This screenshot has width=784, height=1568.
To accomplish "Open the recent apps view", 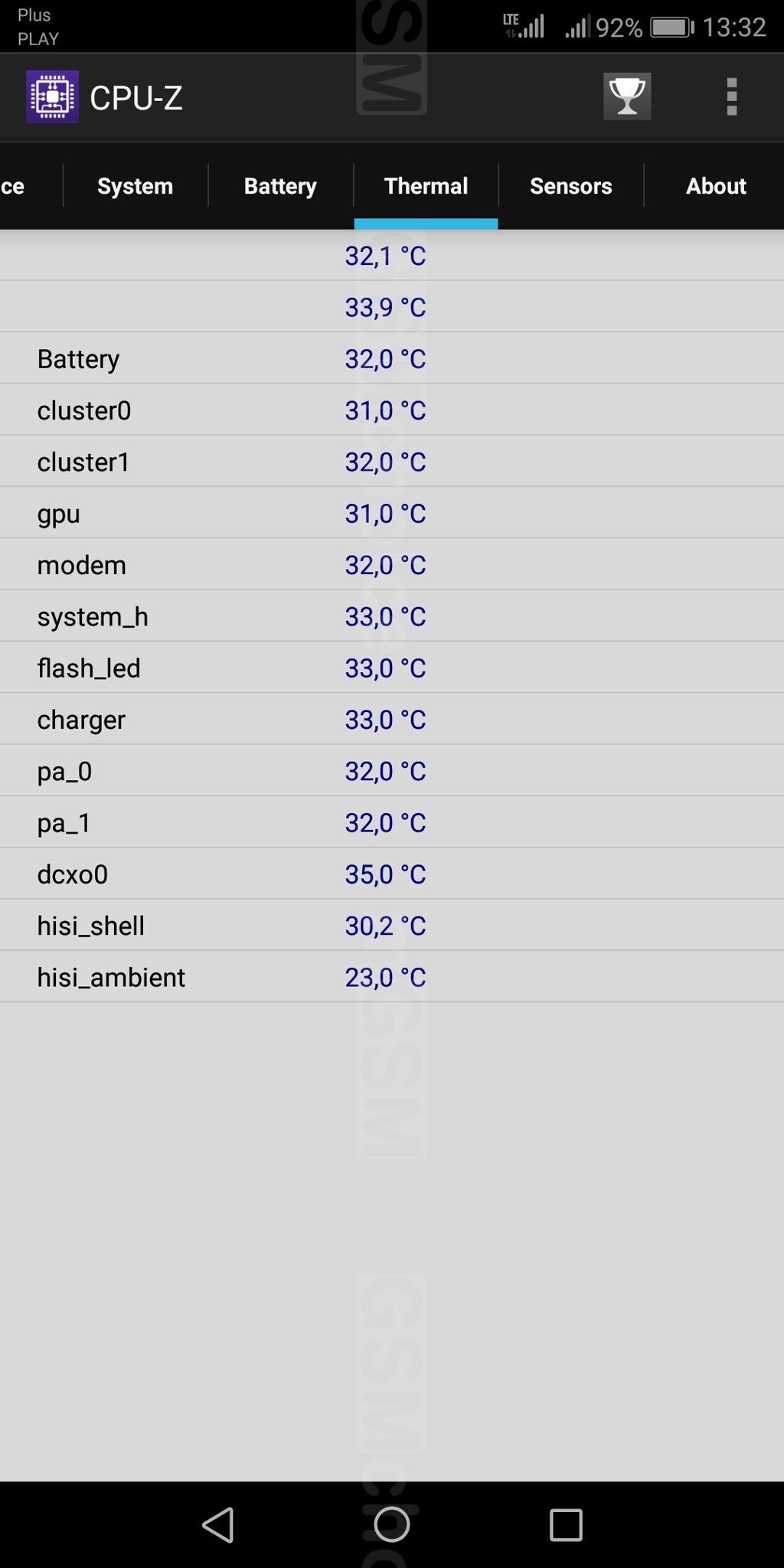I will click(566, 1524).
